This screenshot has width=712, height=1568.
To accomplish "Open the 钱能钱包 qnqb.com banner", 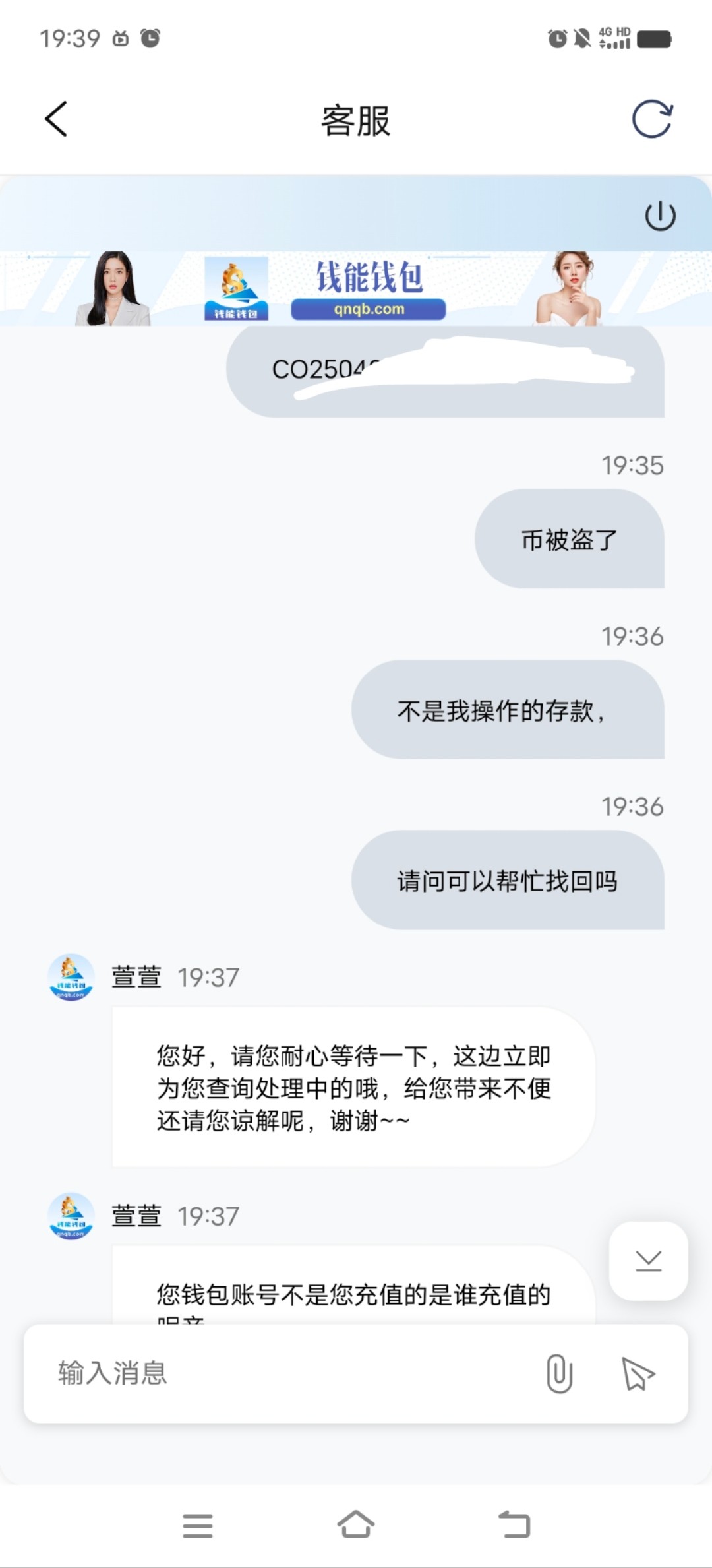I will point(368,289).
